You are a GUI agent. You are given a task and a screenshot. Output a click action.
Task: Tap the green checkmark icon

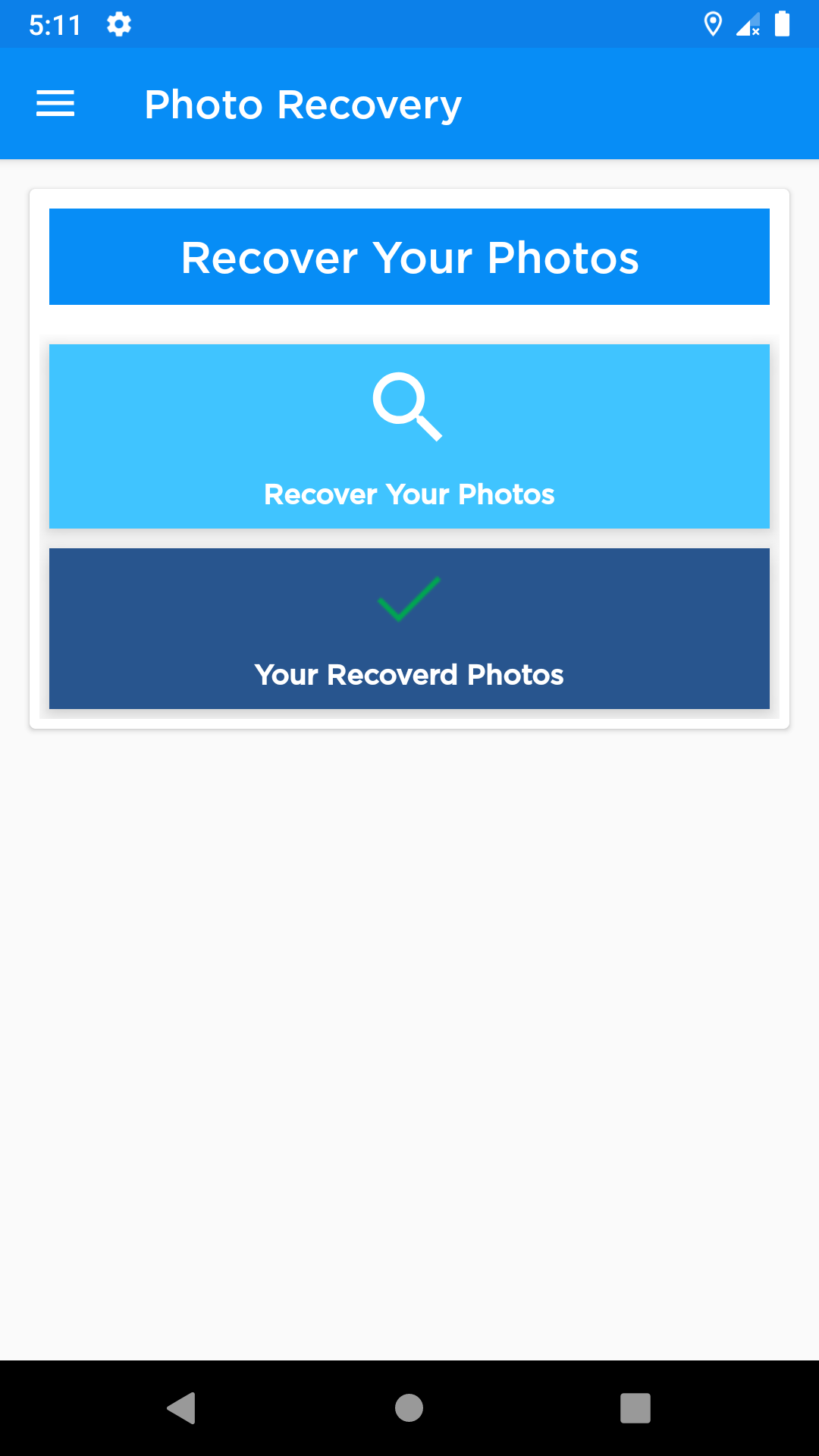click(x=409, y=599)
